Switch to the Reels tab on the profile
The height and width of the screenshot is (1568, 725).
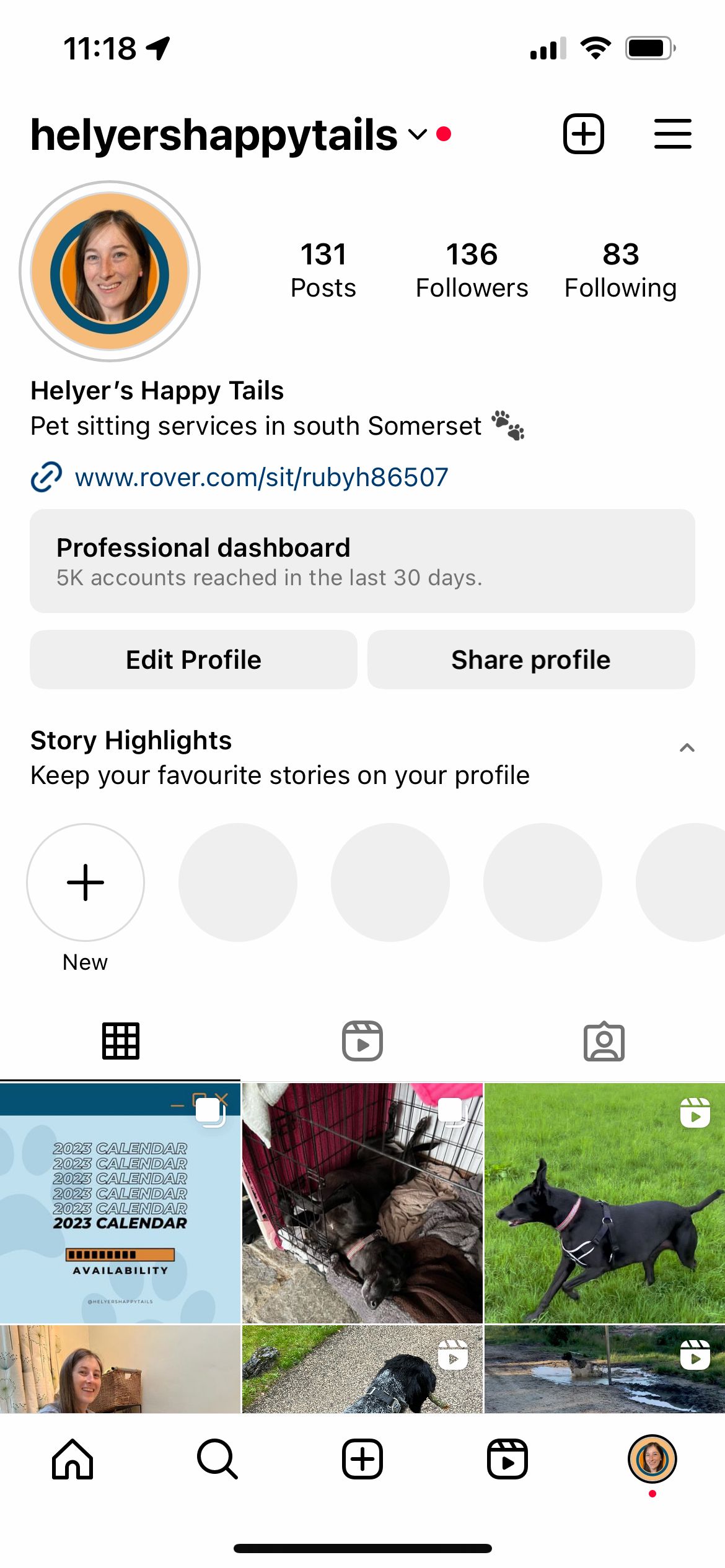(362, 1041)
